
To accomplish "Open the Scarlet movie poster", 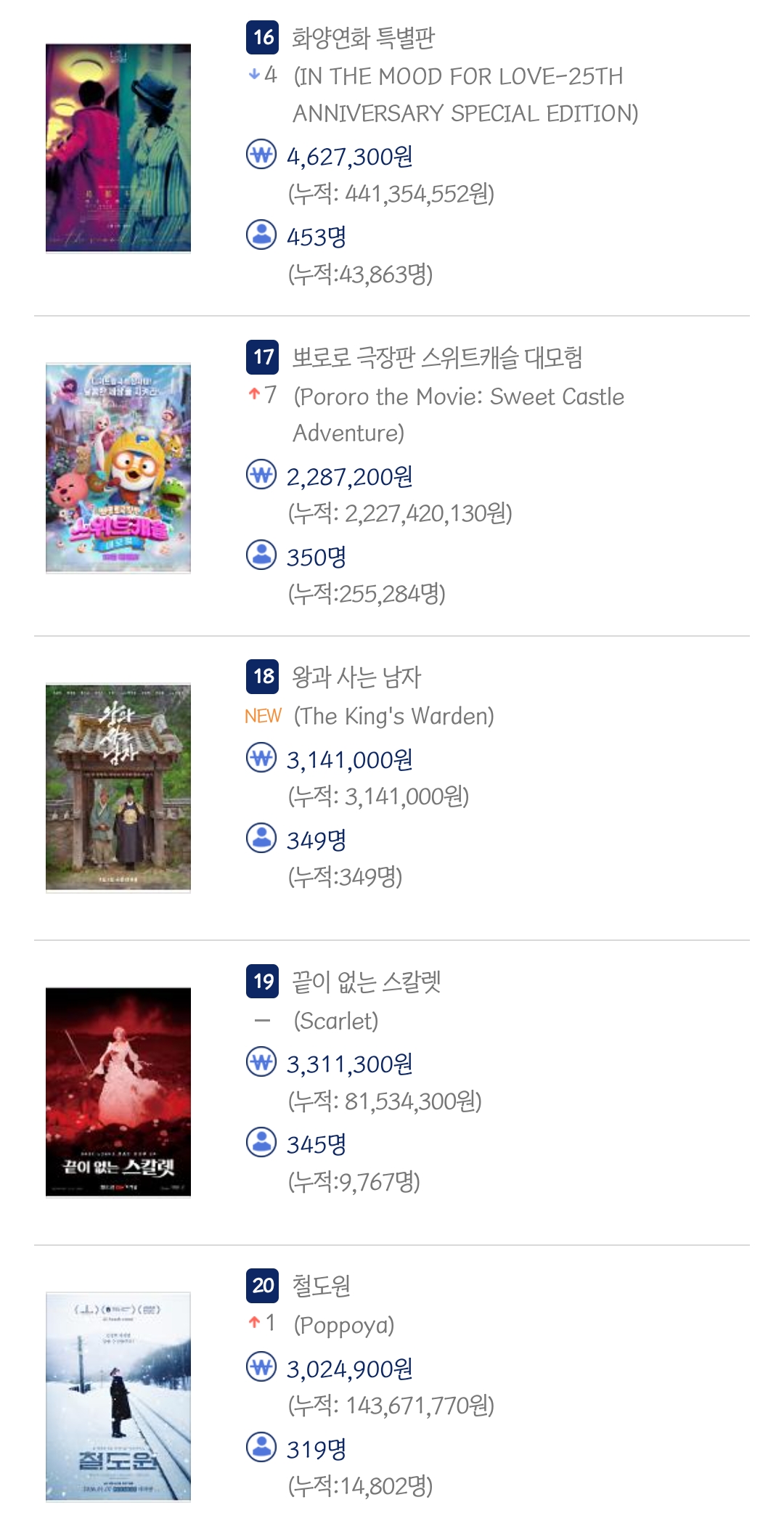I will [x=118, y=1091].
